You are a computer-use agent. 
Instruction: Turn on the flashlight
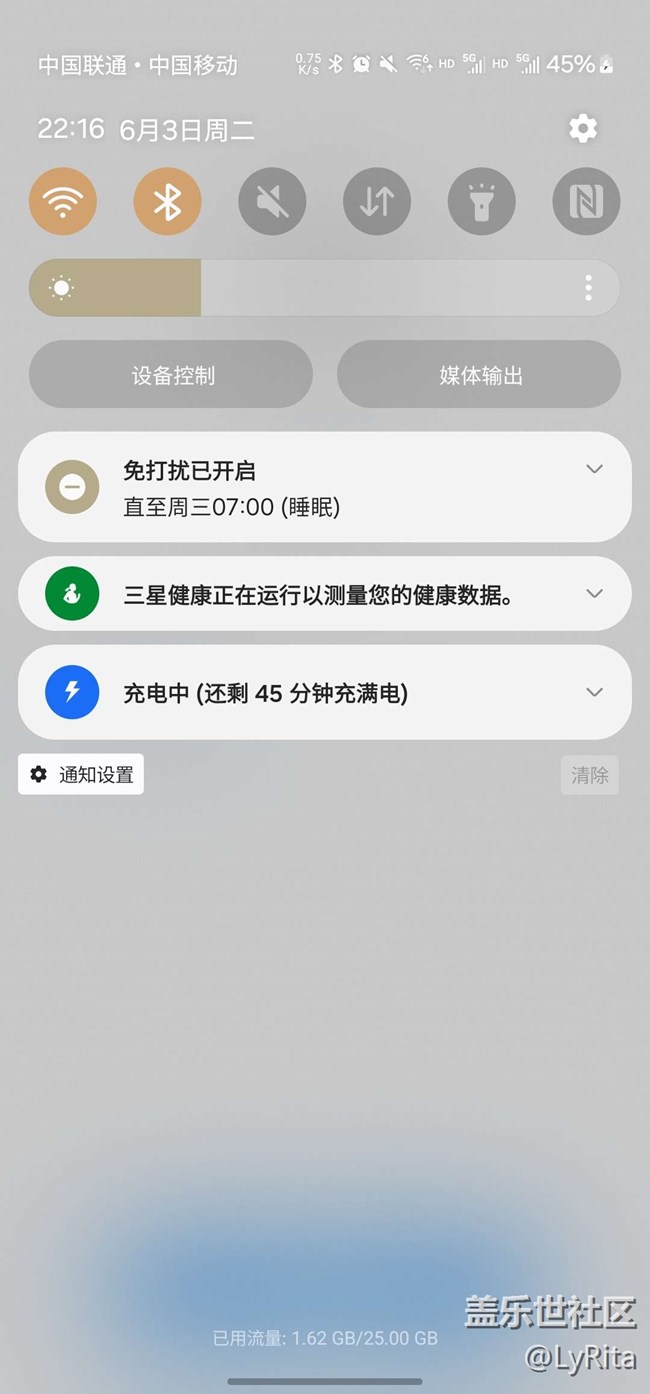coord(482,201)
